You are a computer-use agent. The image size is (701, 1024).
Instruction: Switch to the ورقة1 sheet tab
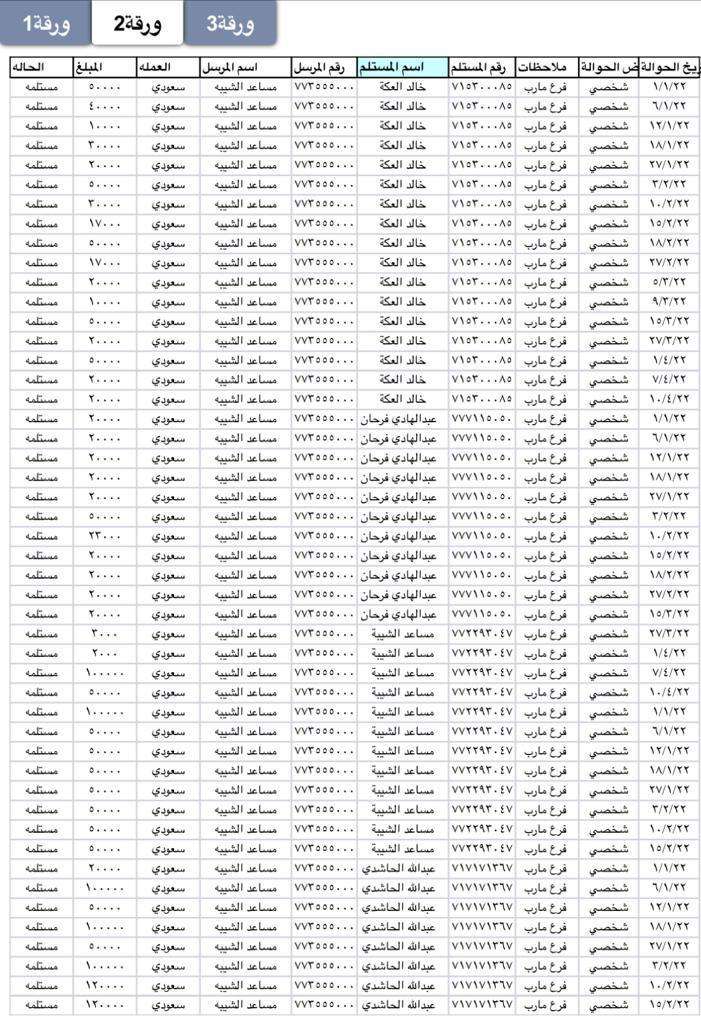pos(45,23)
